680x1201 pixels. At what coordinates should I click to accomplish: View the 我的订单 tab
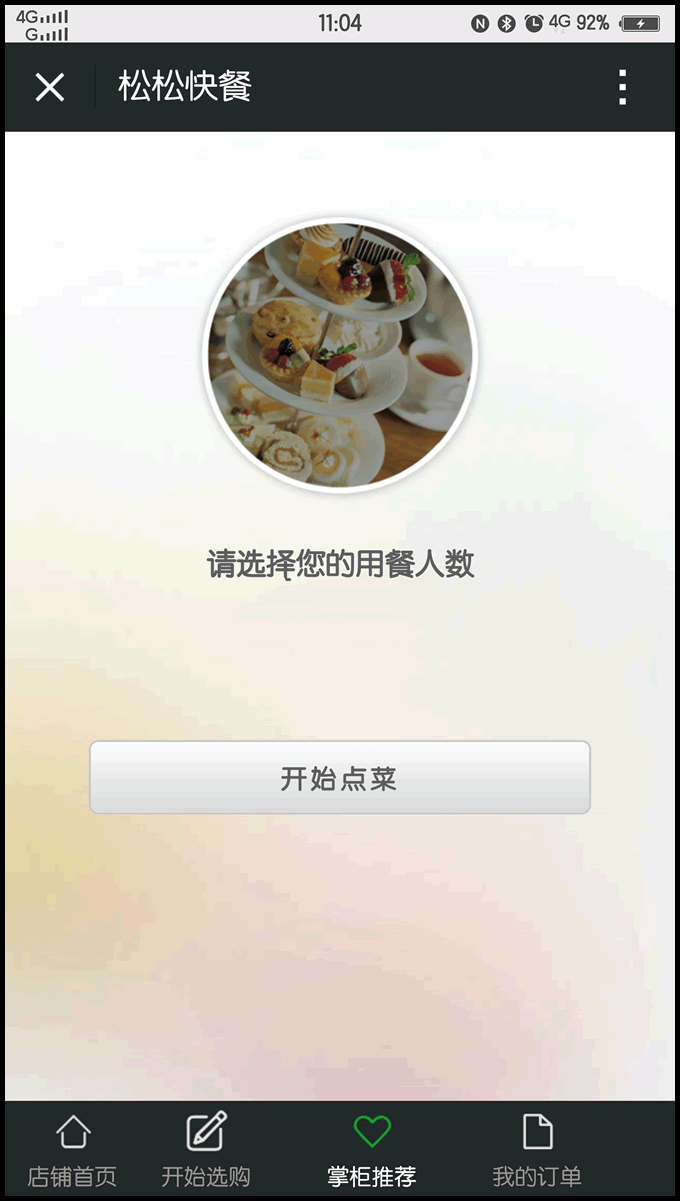537,1151
